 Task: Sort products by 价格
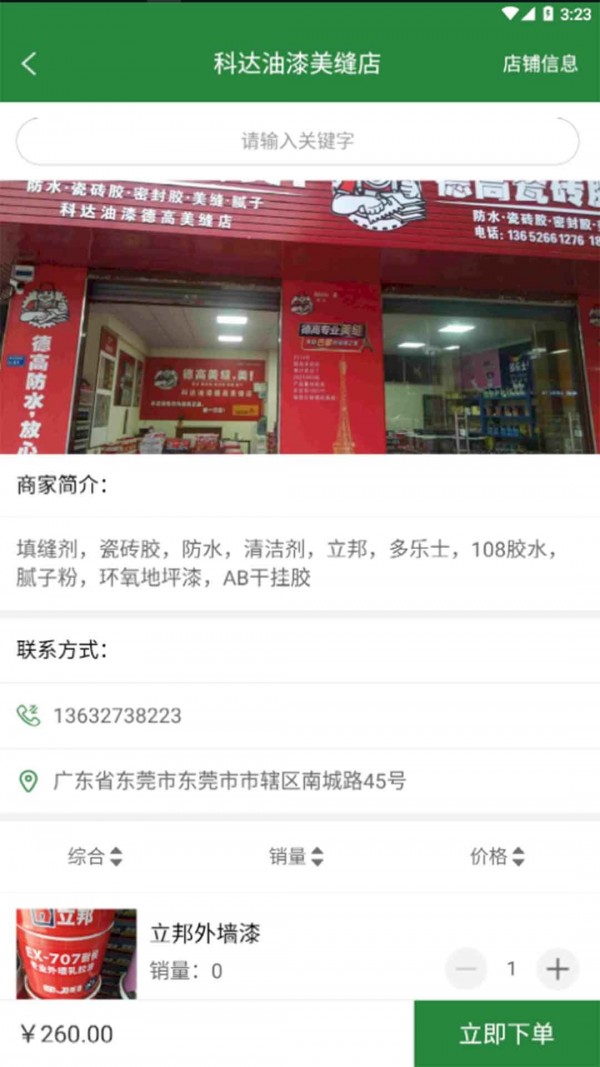[x=497, y=856]
